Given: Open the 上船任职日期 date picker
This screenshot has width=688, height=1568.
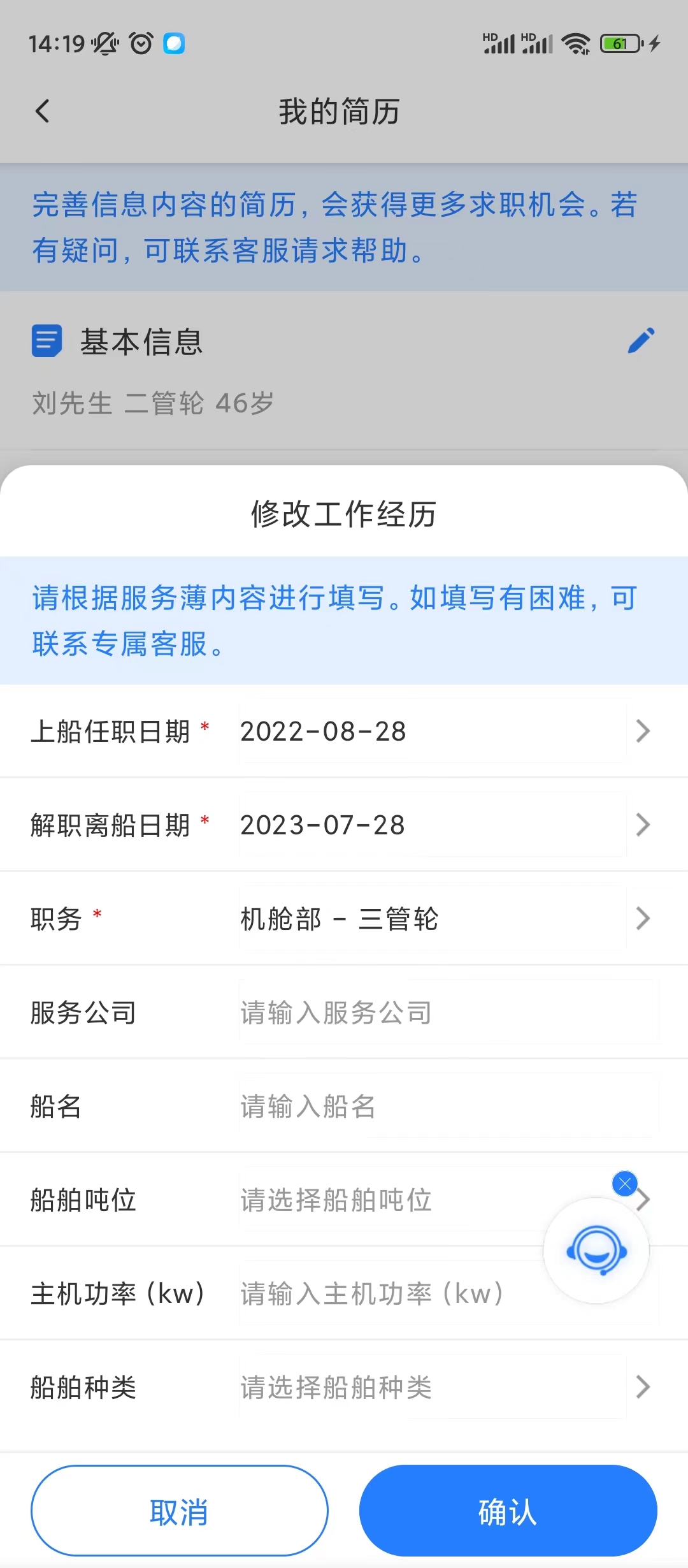Looking at the screenshot, I should click(x=433, y=731).
